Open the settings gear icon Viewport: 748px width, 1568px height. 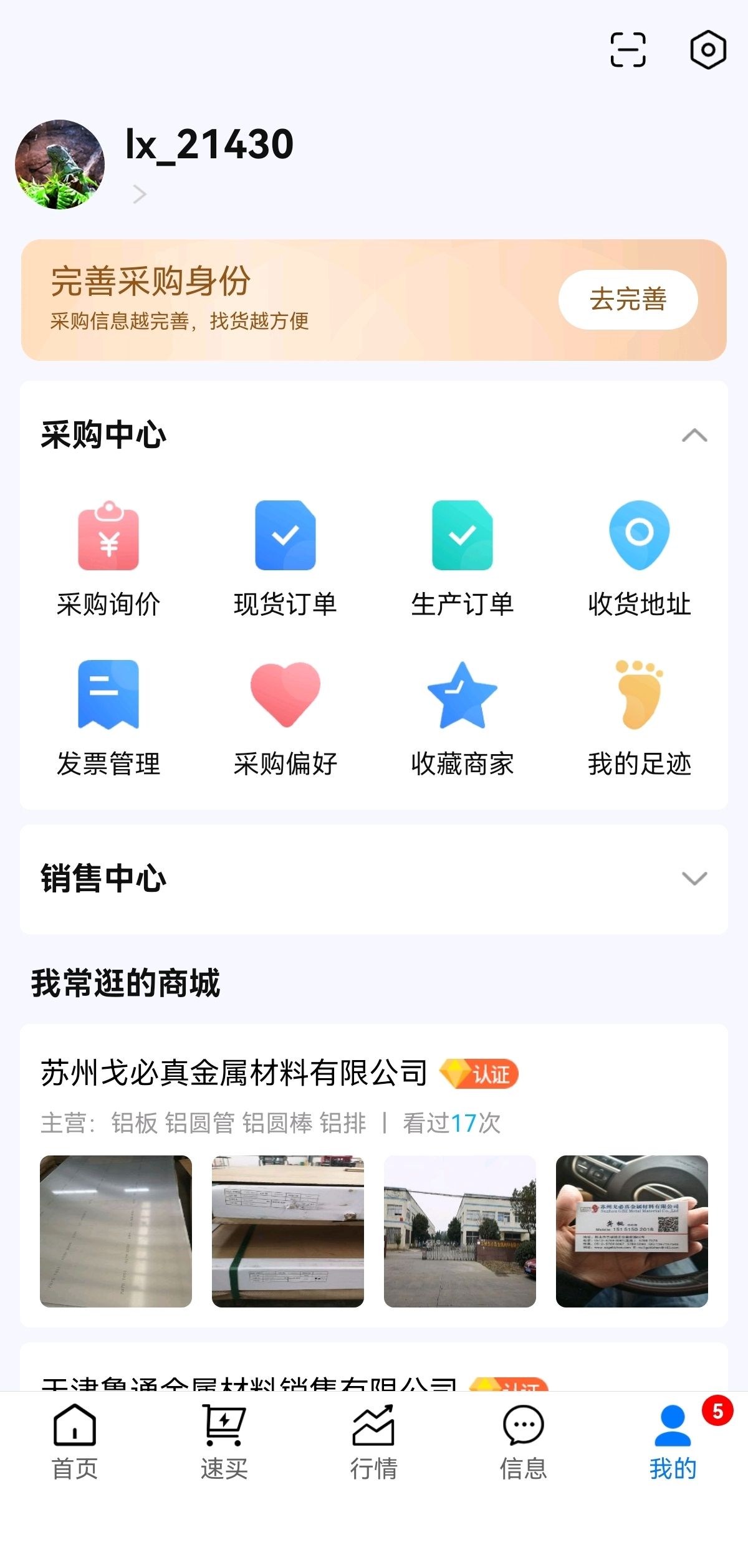[707, 49]
